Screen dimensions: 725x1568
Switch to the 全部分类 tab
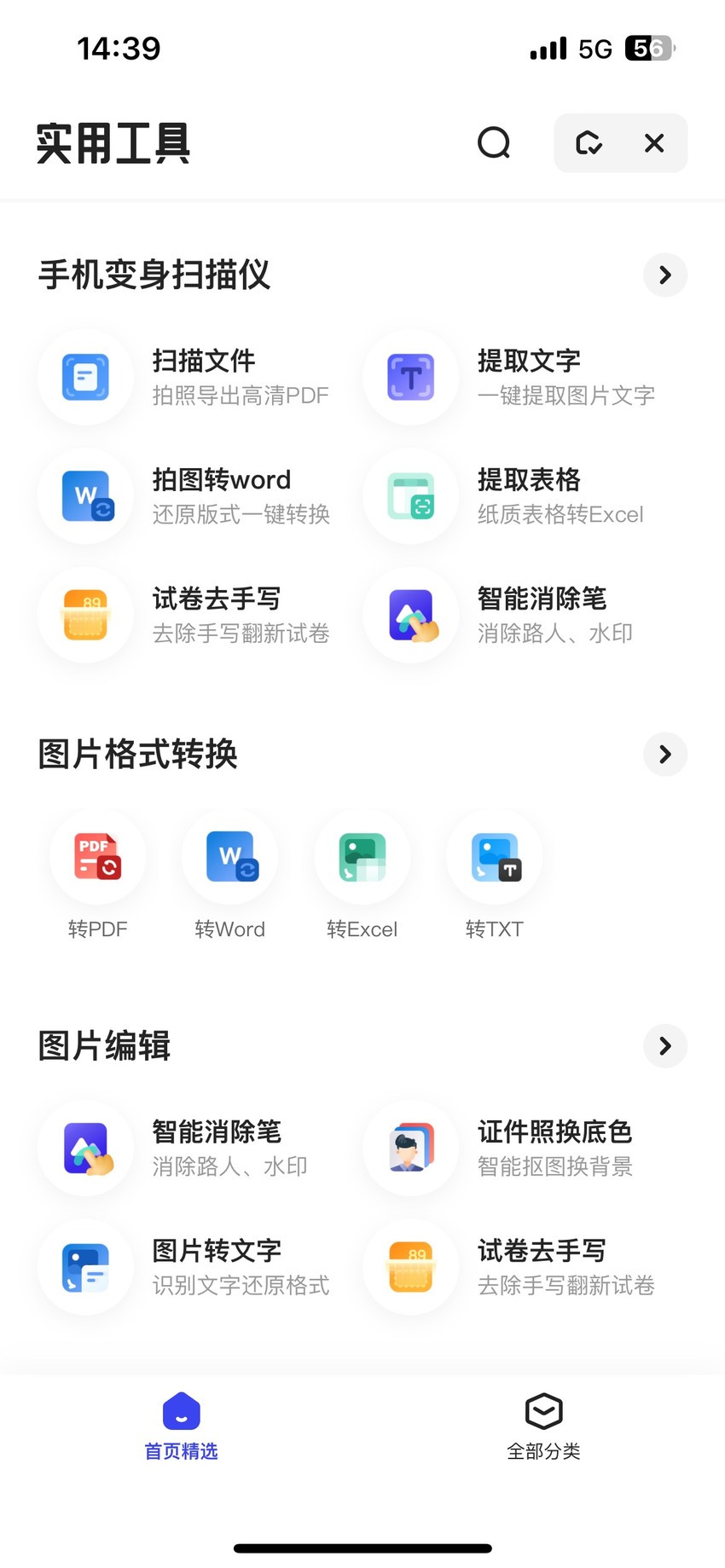[543, 1426]
